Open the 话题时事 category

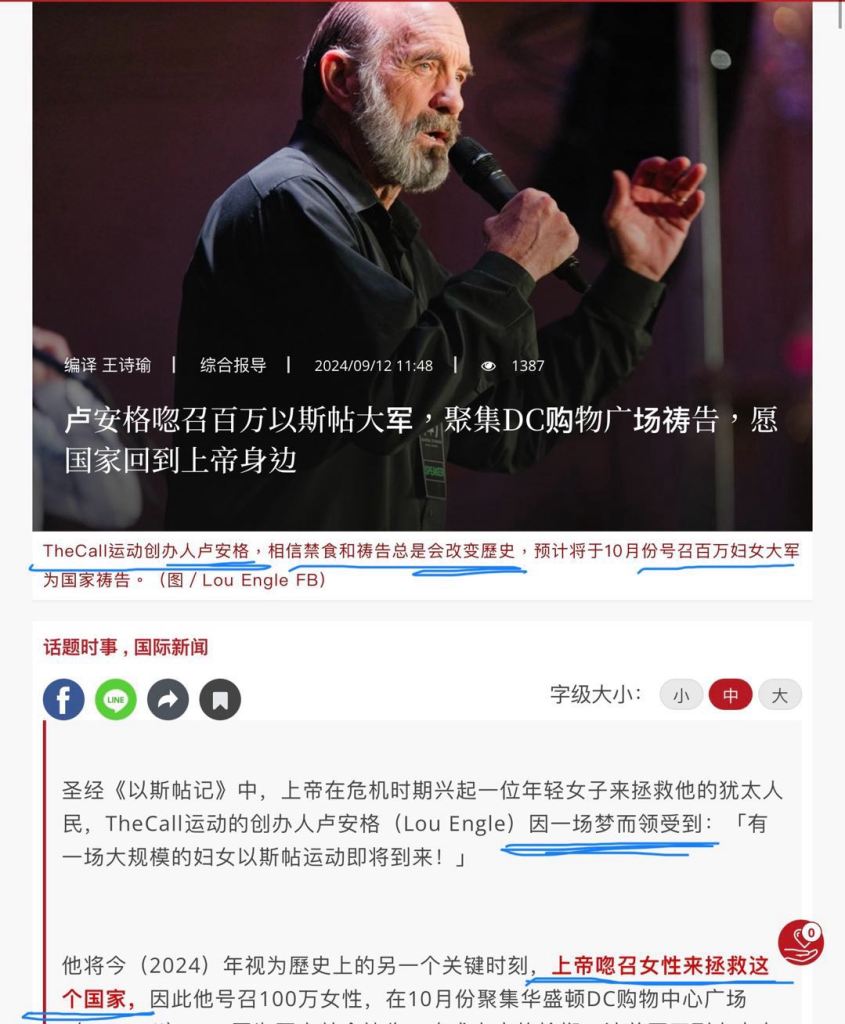pyautogui.click(x=80, y=647)
